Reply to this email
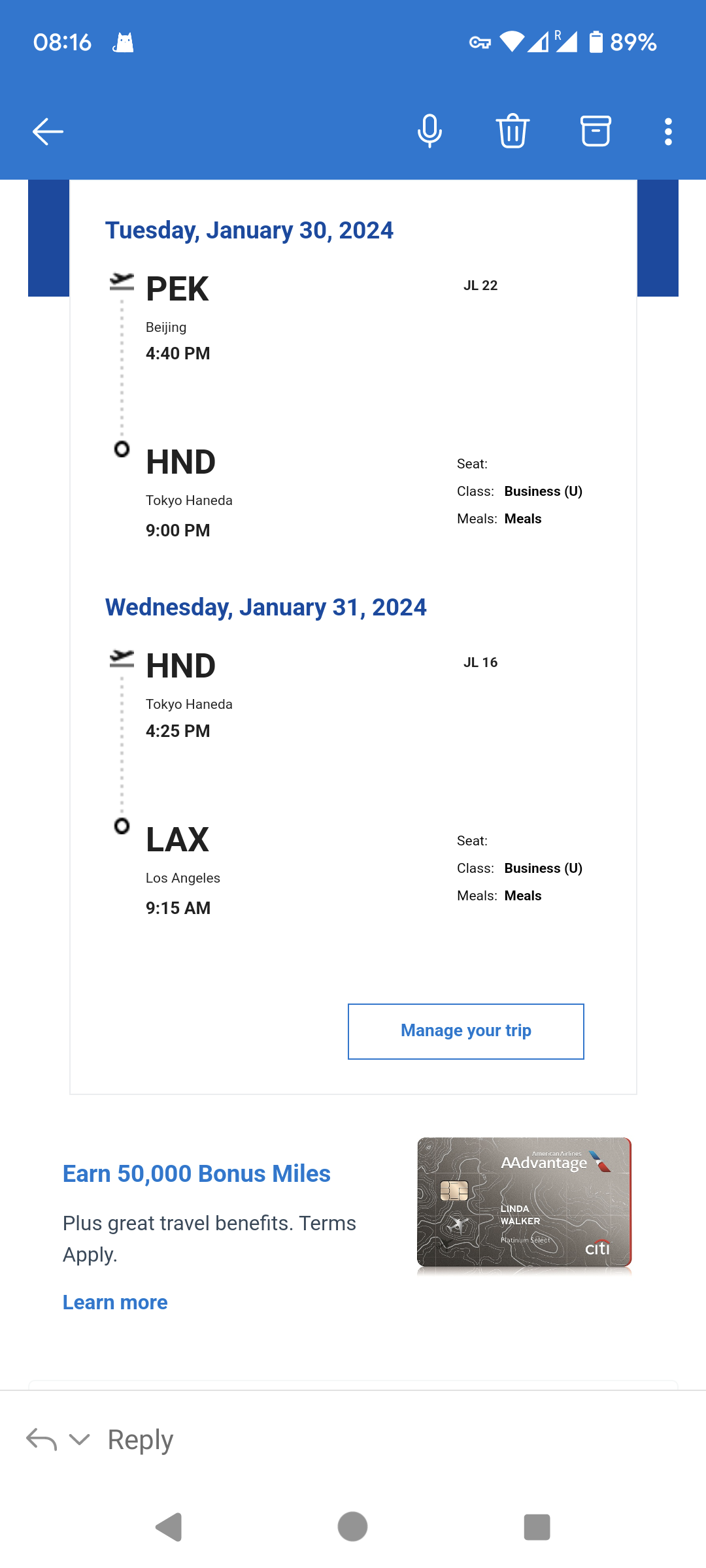This screenshot has width=706, height=1568. coord(141,1439)
